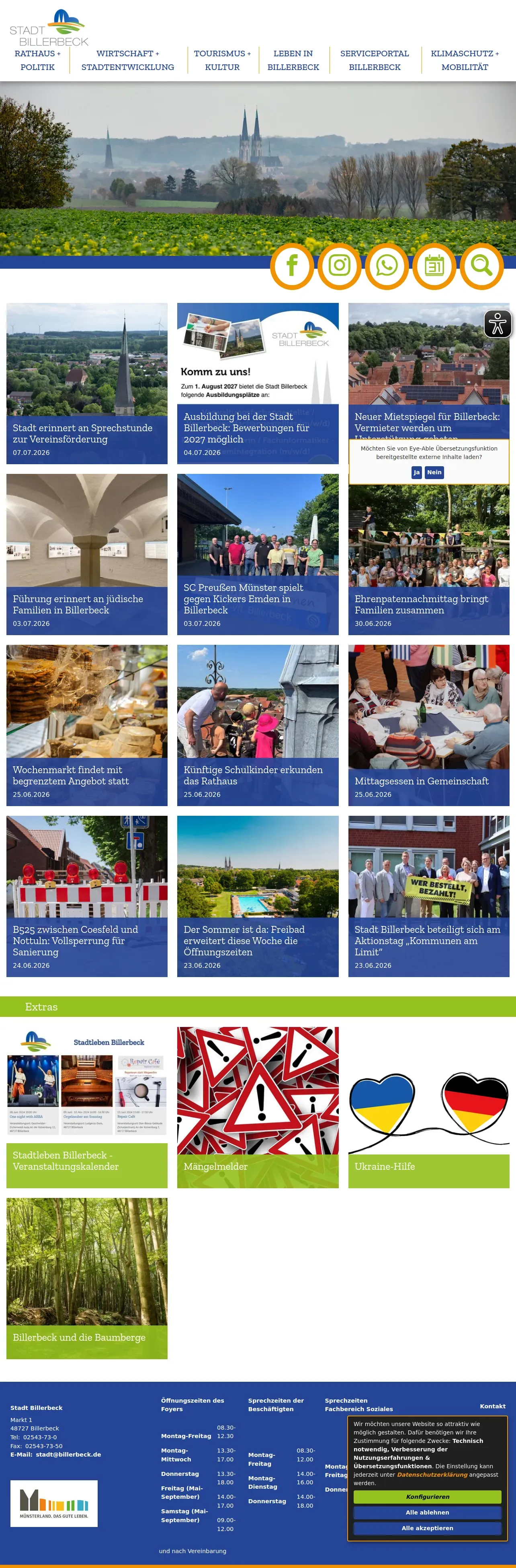Open the calendar icon
Image resolution: width=516 pixels, height=1568 pixels.
pos(434,266)
